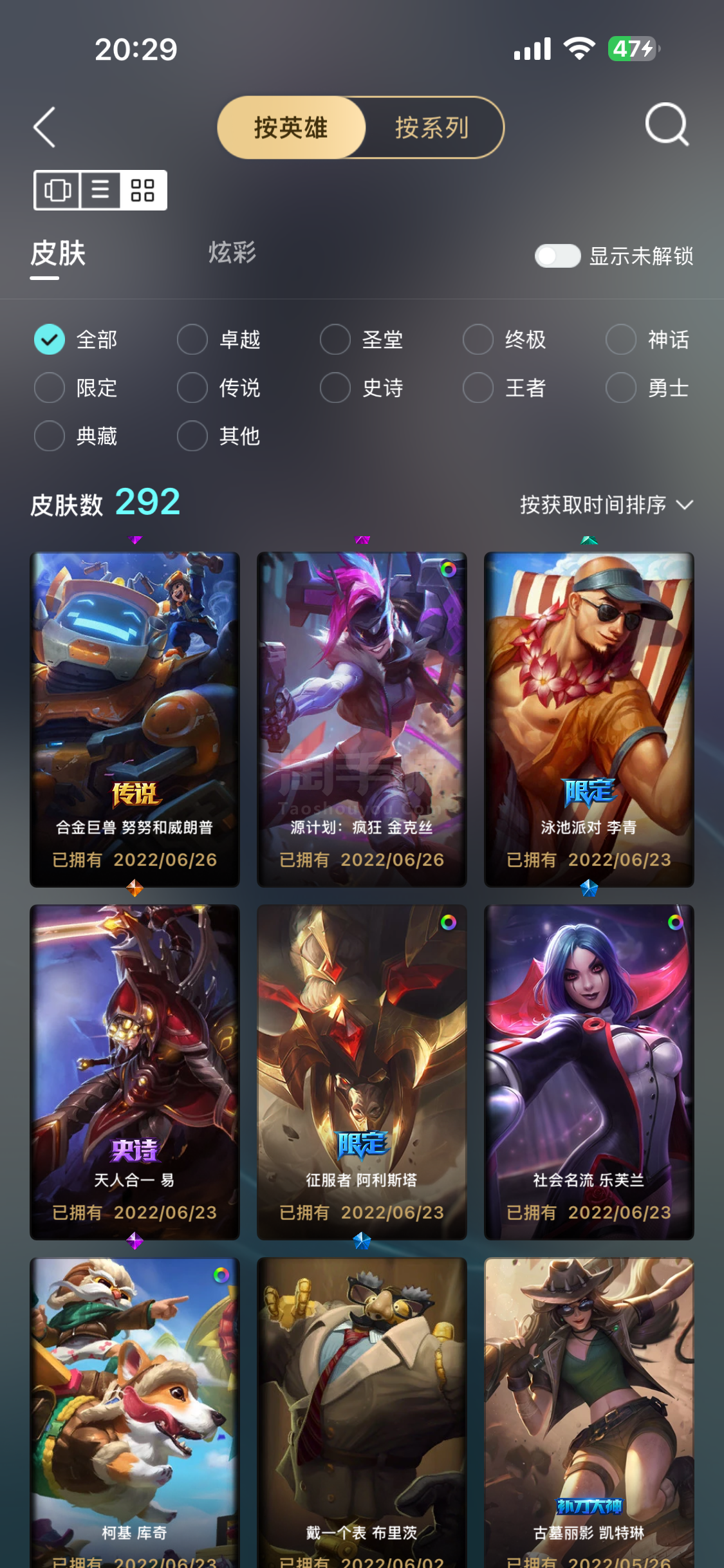
Task: Switch to the card carousel view
Action: [x=58, y=190]
